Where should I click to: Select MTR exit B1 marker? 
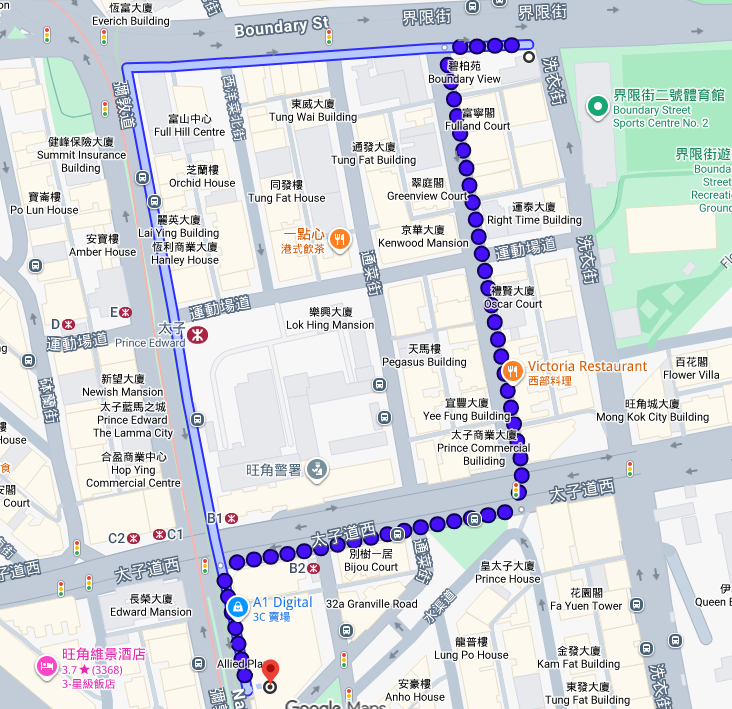231,518
